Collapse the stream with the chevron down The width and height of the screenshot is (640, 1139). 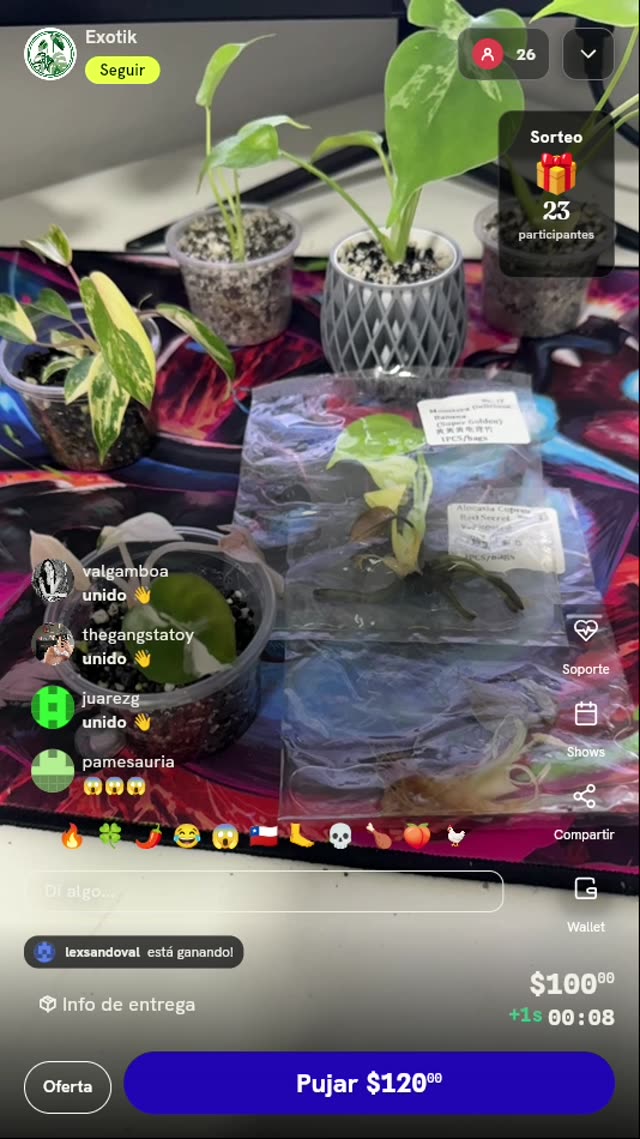588,54
